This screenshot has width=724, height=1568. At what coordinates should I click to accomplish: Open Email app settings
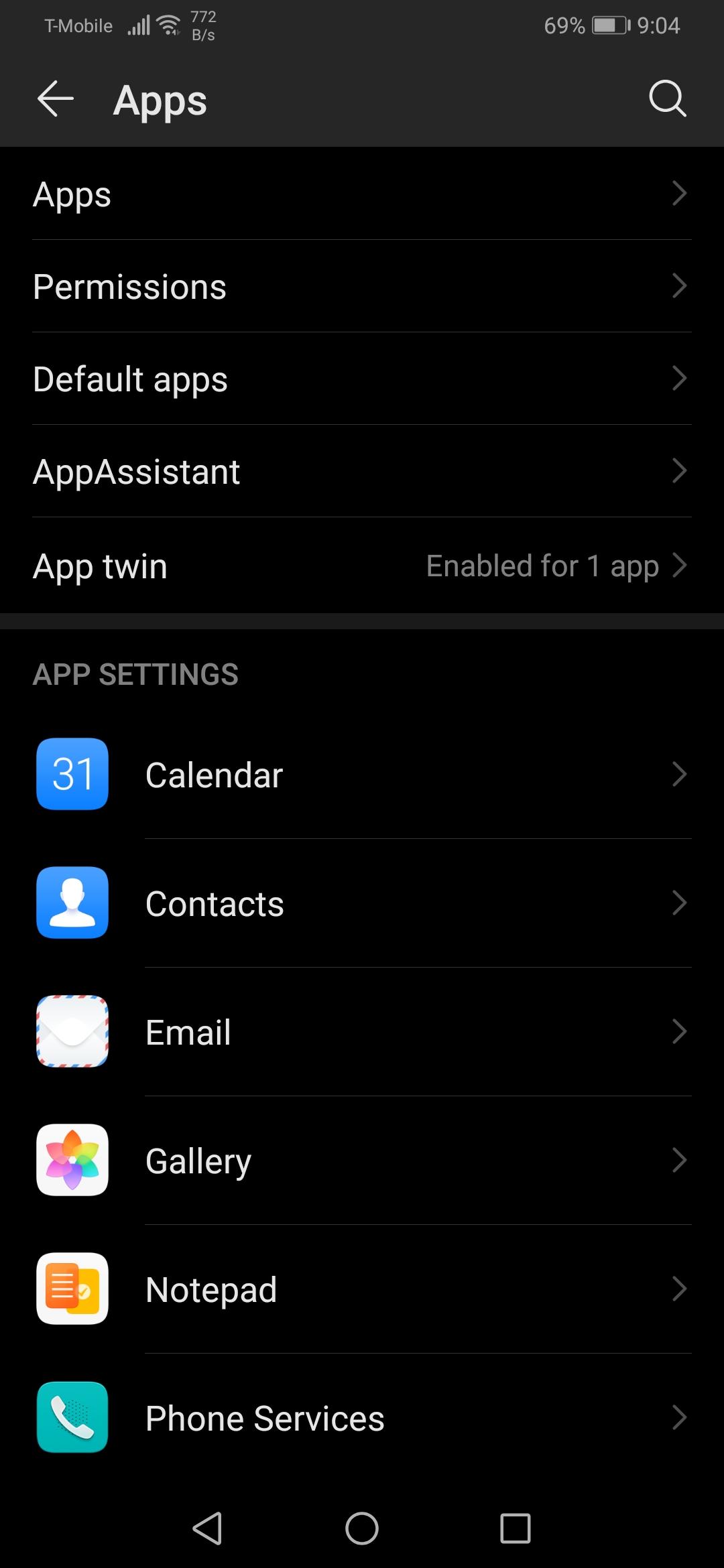pos(362,1032)
